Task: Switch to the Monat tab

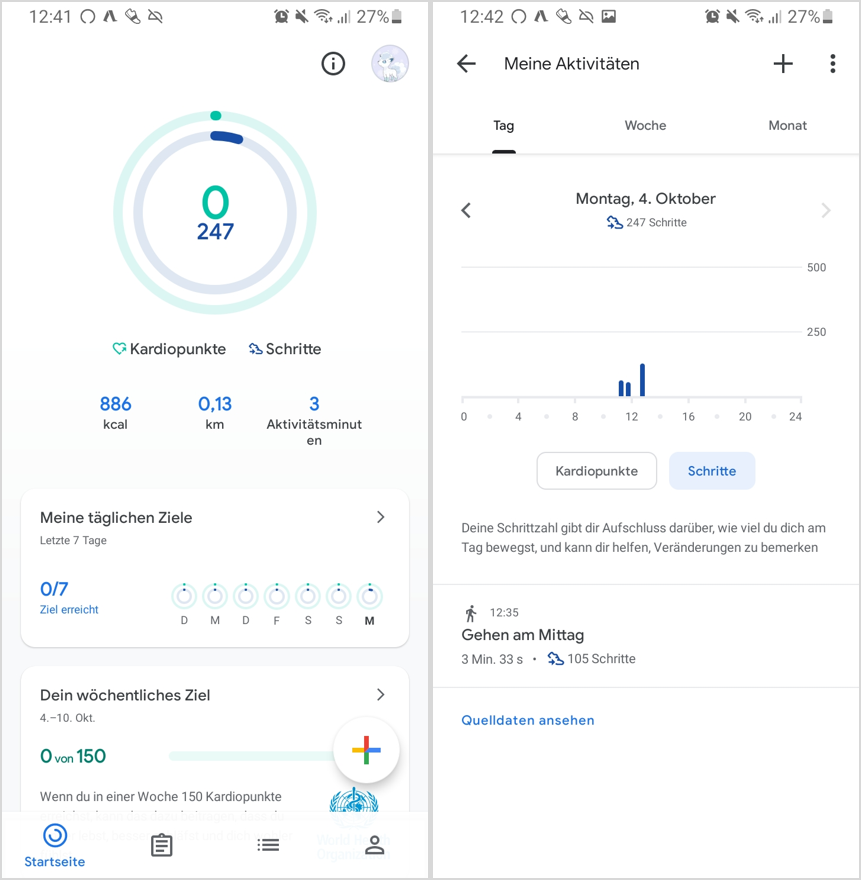Action: (x=787, y=126)
